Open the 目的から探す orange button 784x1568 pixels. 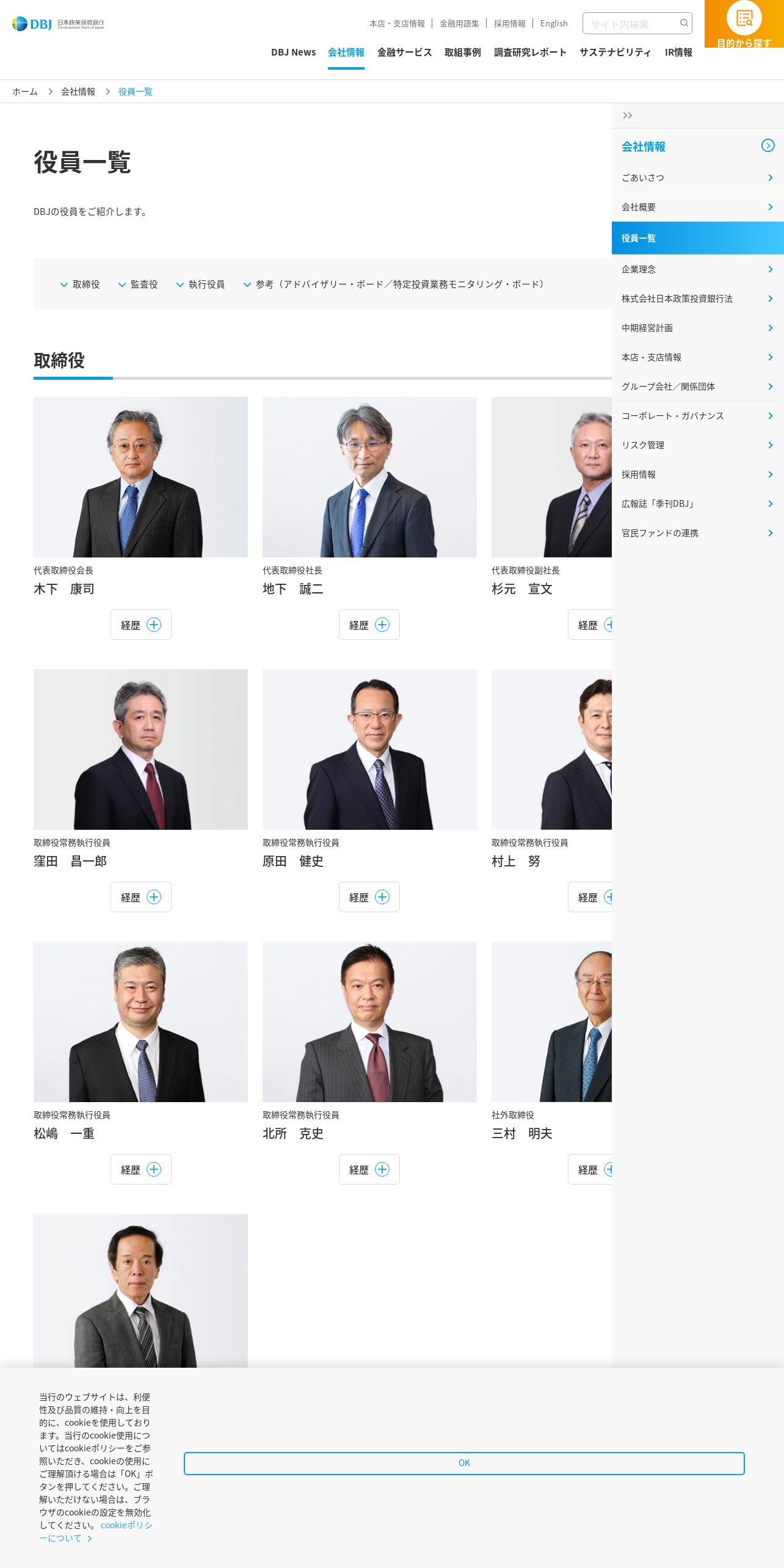pyautogui.click(x=744, y=24)
